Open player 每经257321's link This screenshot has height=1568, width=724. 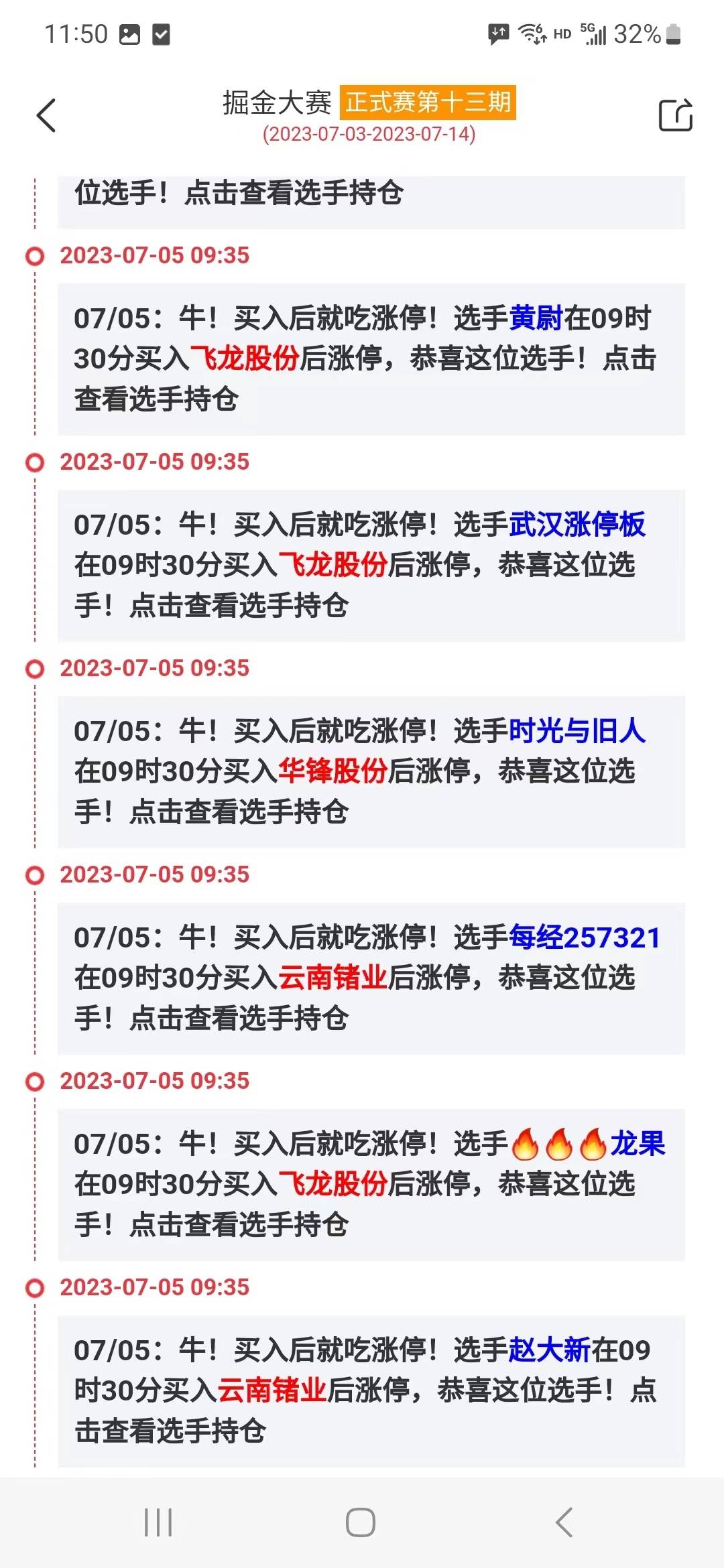(x=585, y=937)
